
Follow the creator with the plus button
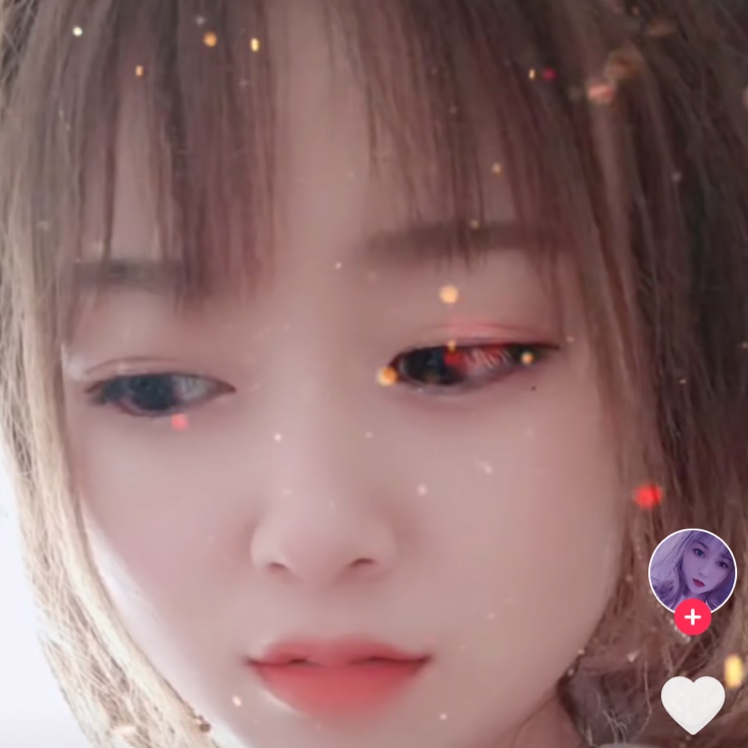(692, 617)
